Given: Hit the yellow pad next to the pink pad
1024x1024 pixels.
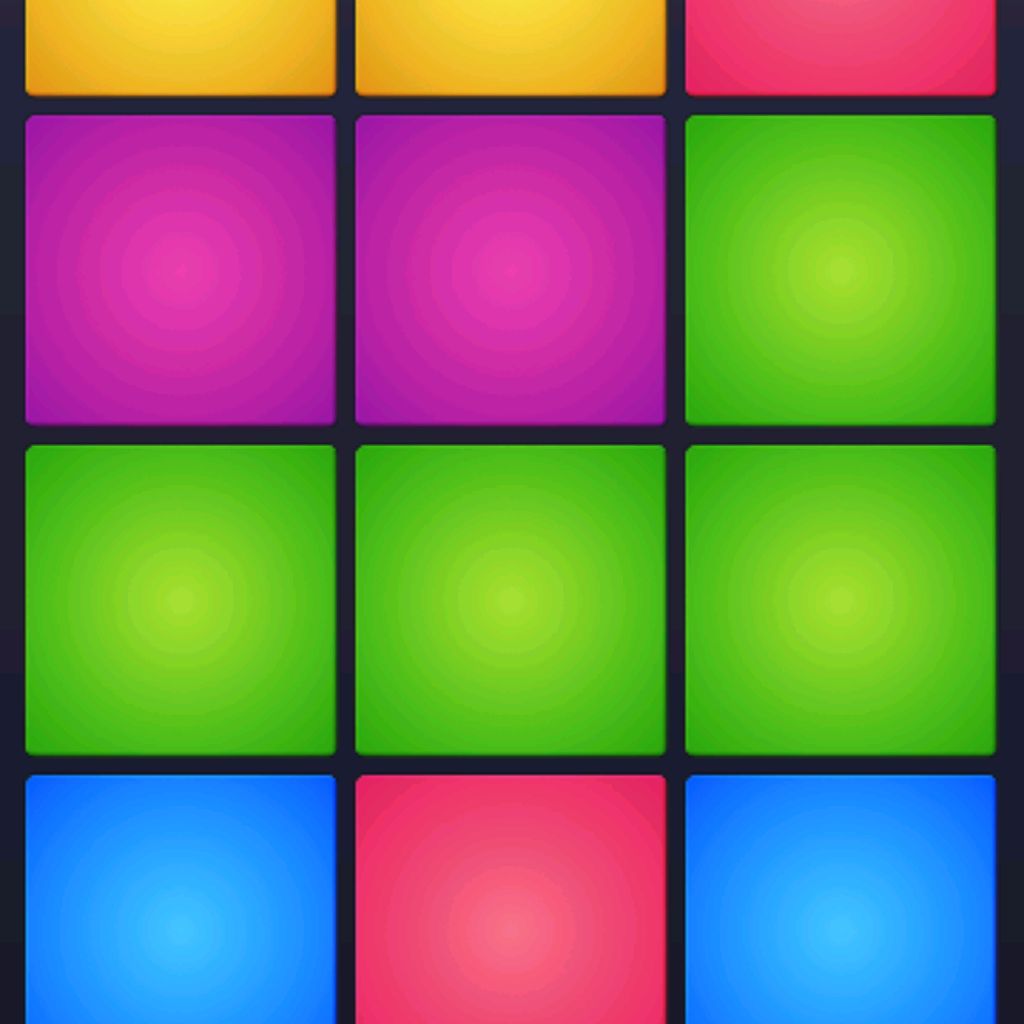Looking at the screenshot, I should pyautogui.click(x=510, y=47).
